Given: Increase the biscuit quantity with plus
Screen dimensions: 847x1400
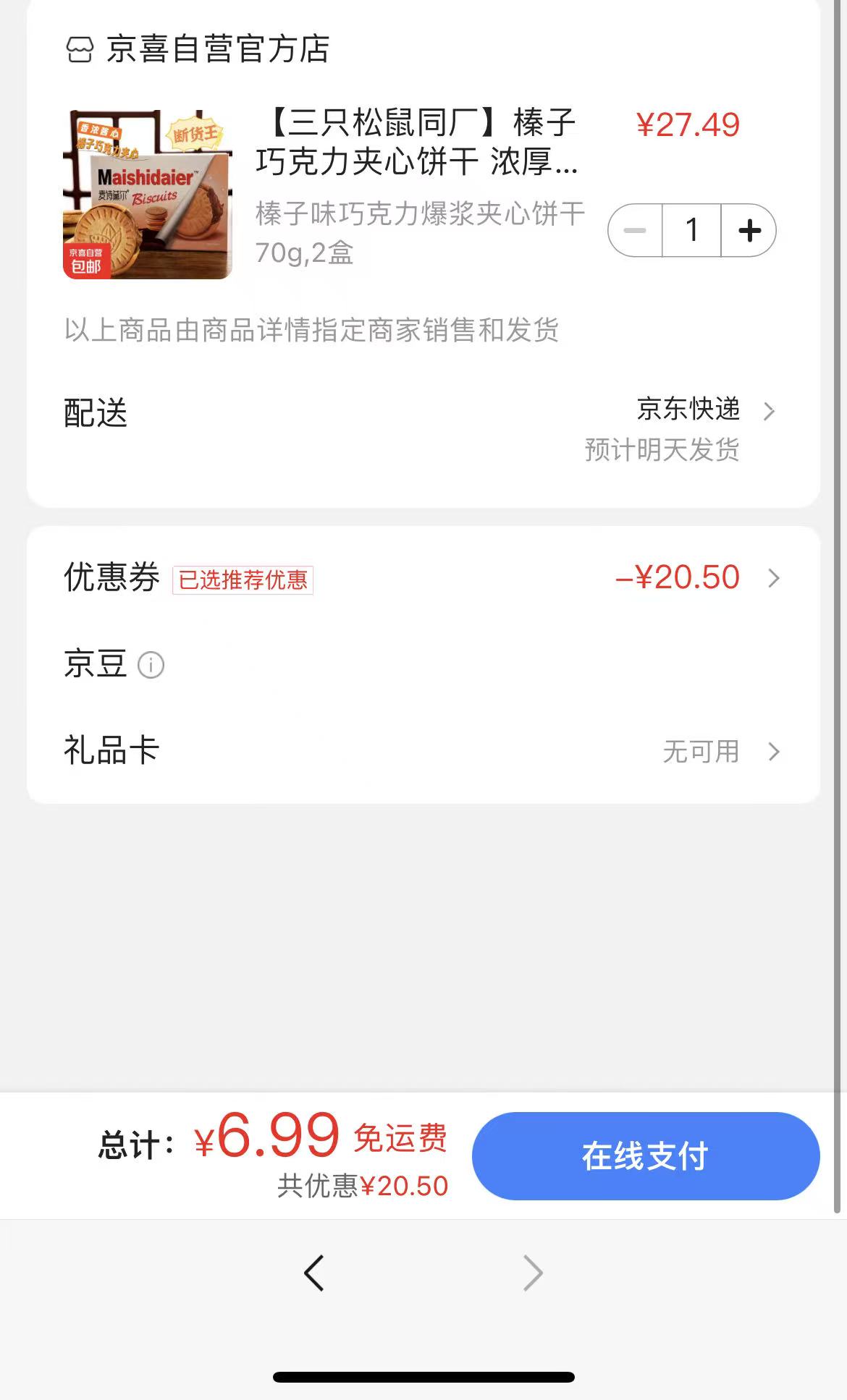Looking at the screenshot, I should tap(749, 231).
